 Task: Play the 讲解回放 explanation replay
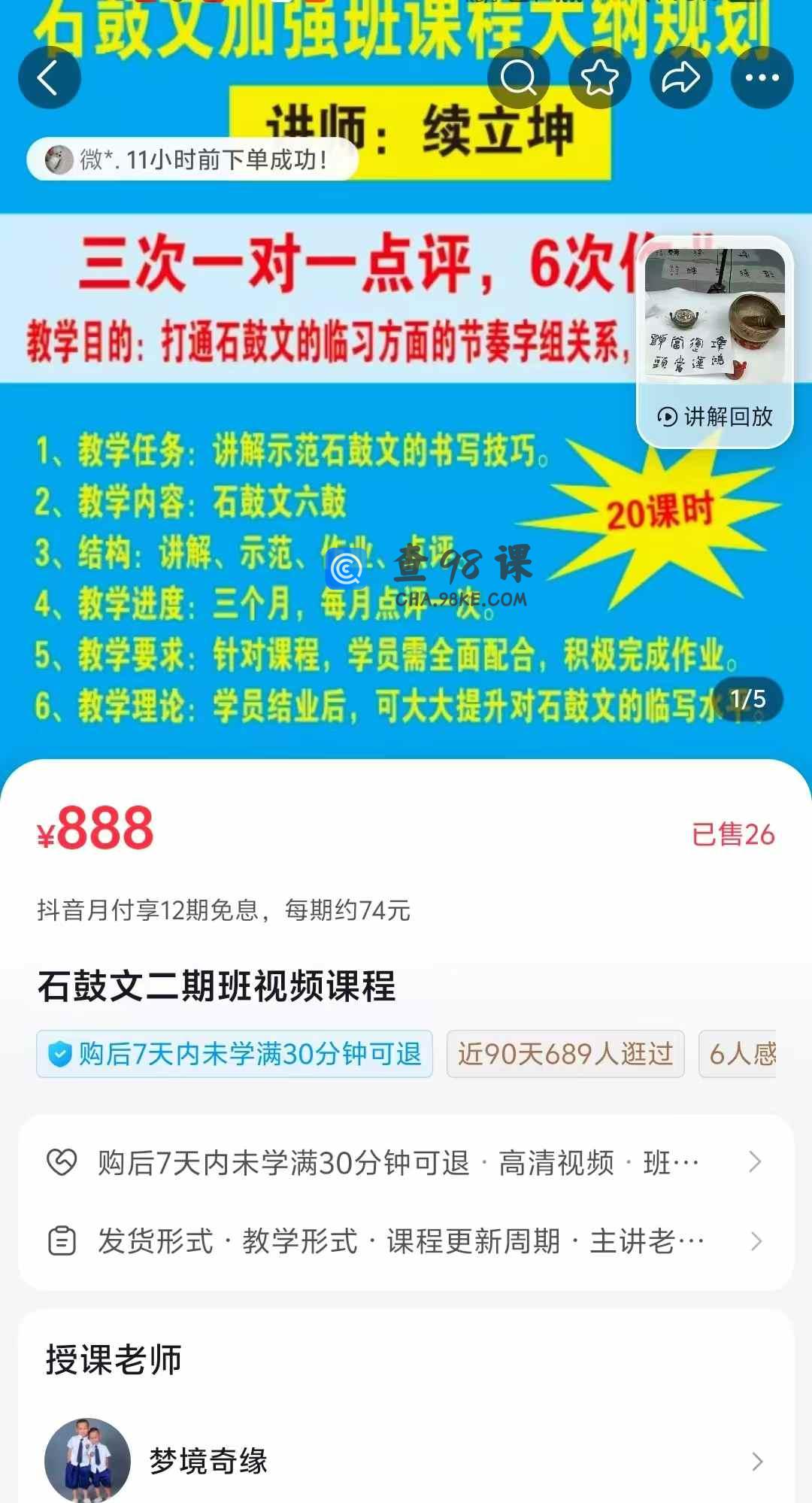[714, 416]
